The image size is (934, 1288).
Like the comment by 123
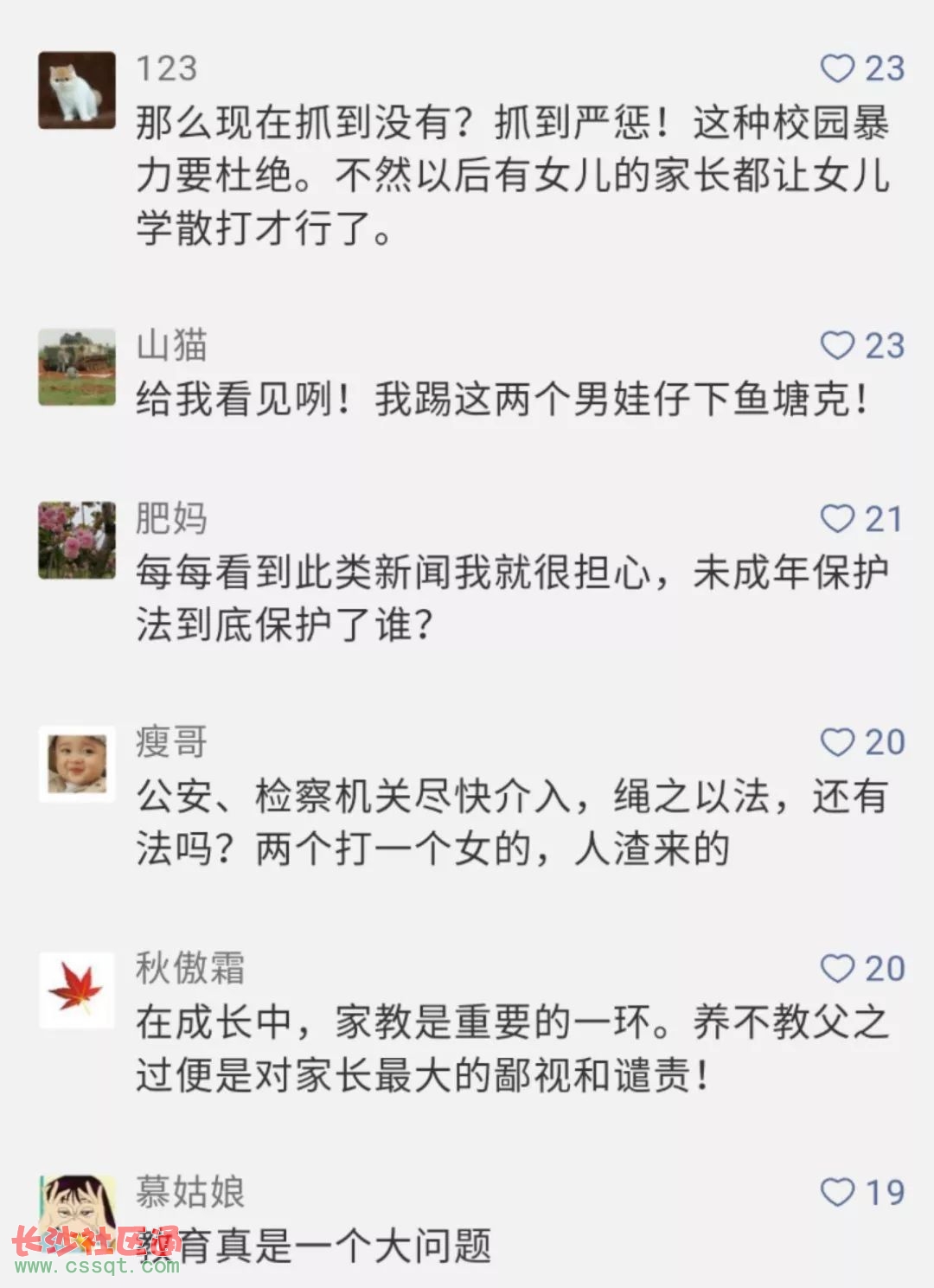pos(837,68)
